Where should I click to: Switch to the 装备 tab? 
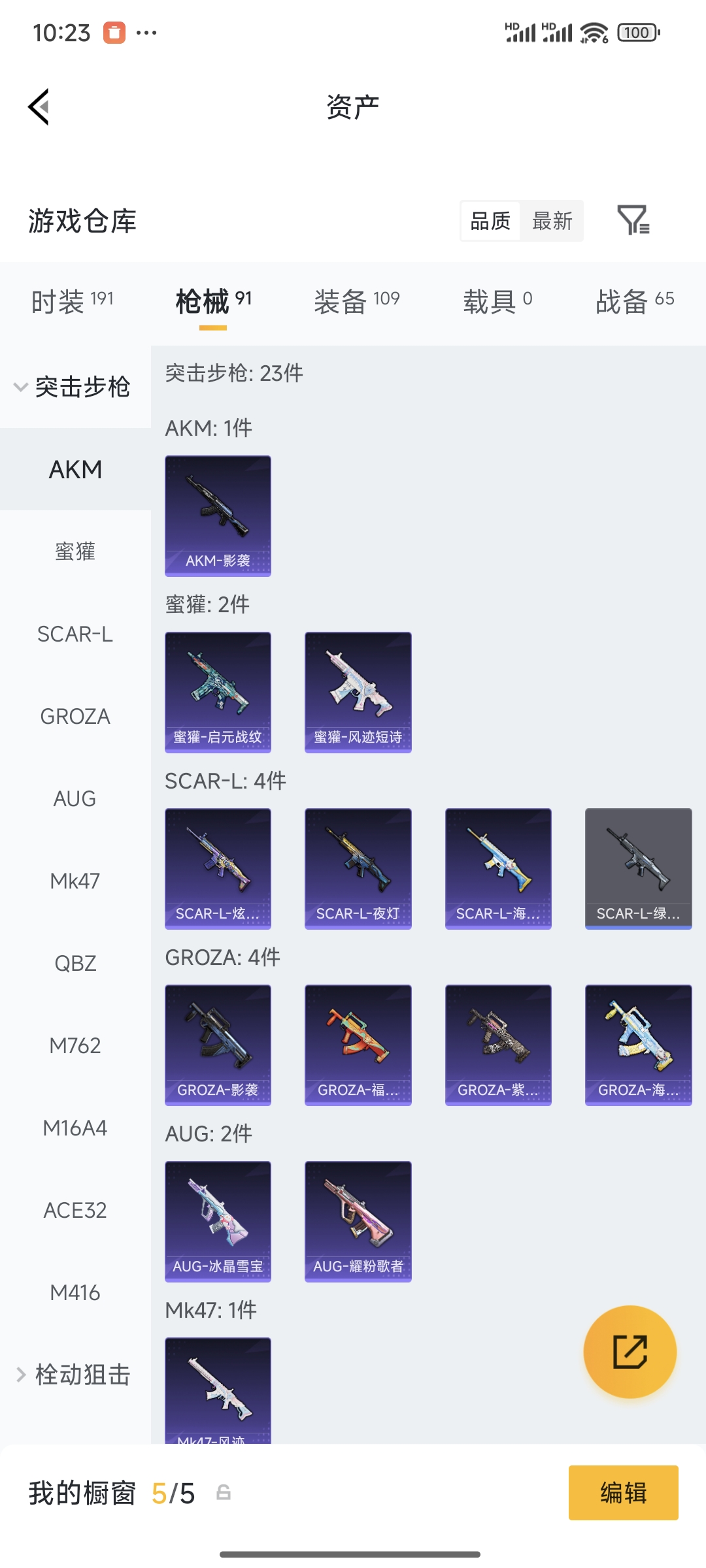click(356, 301)
